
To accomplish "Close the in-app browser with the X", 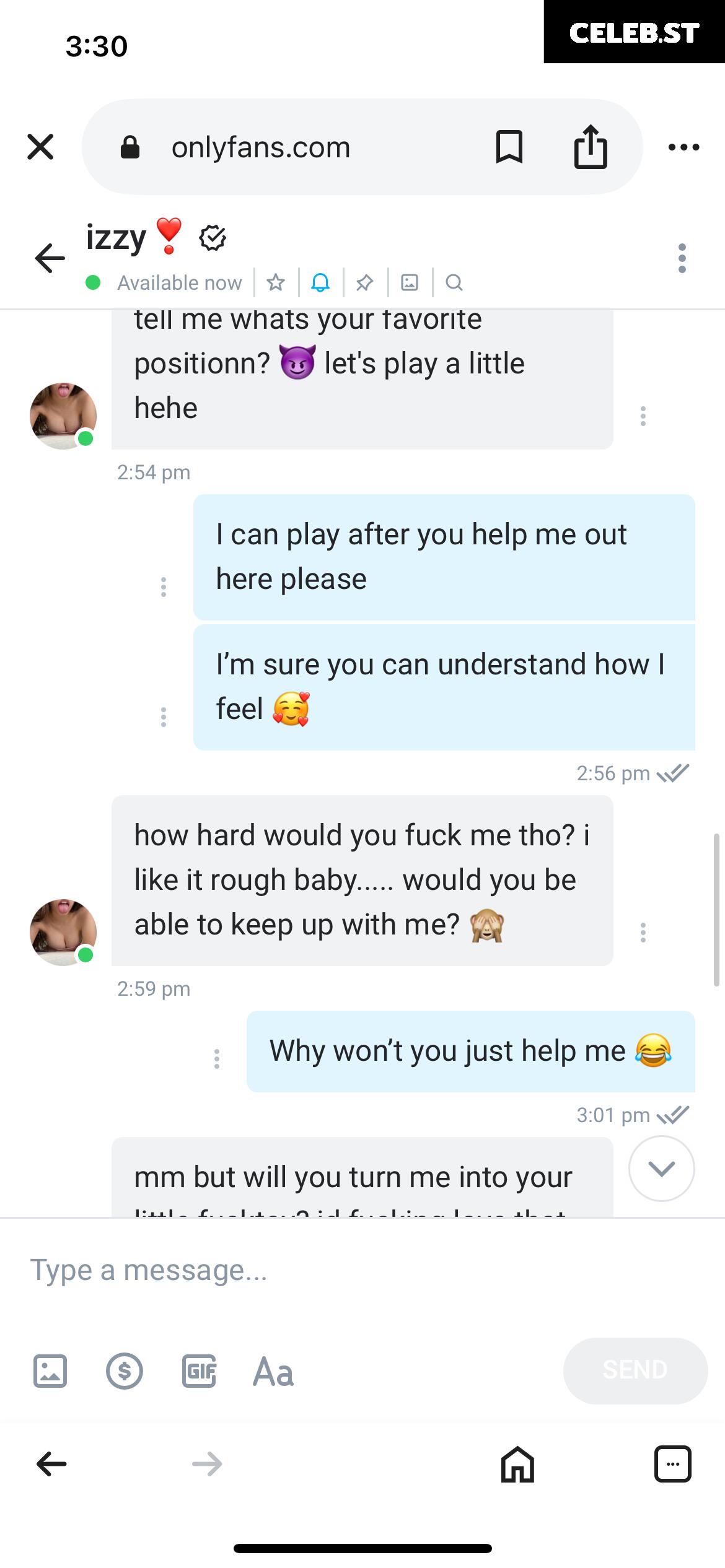I will [x=40, y=147].
